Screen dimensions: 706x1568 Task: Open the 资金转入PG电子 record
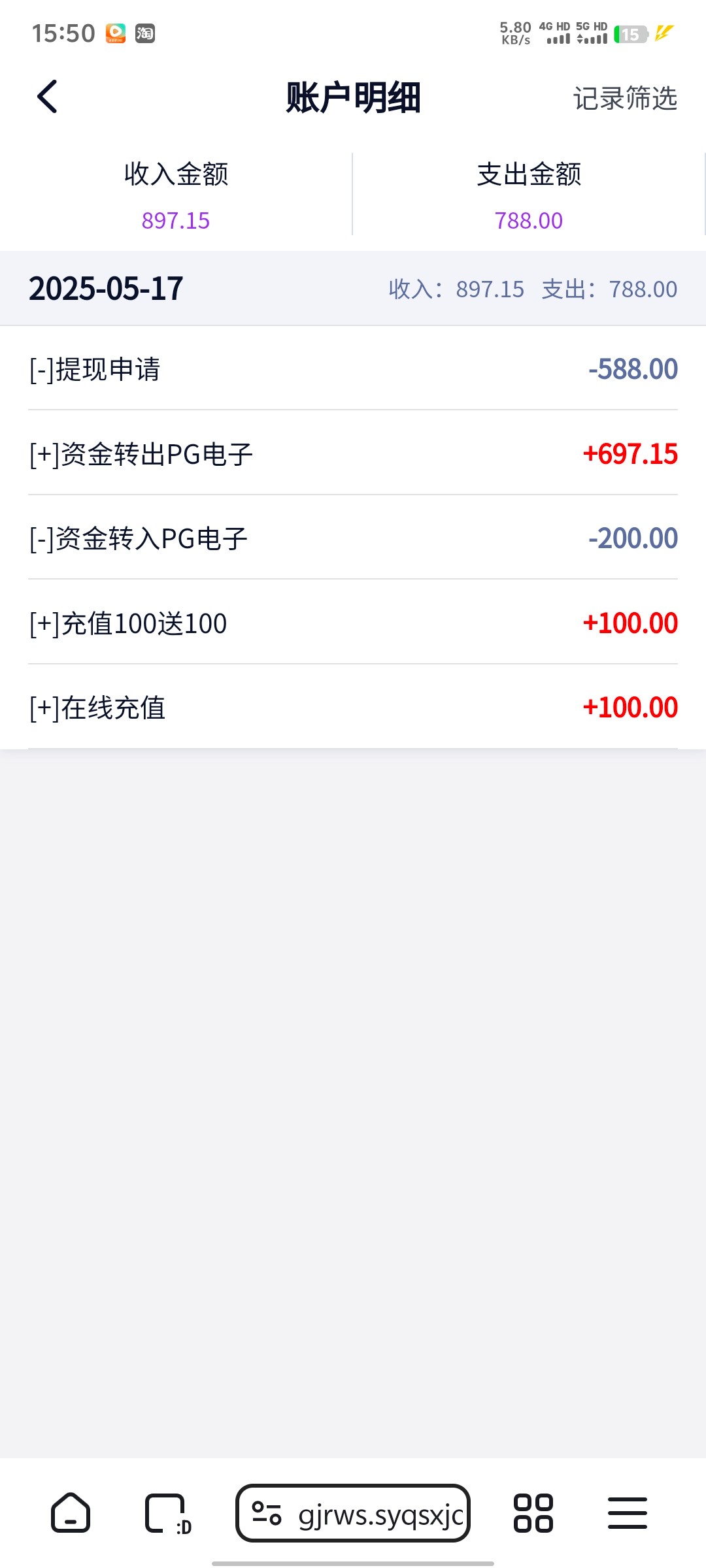tap(353, 538)
